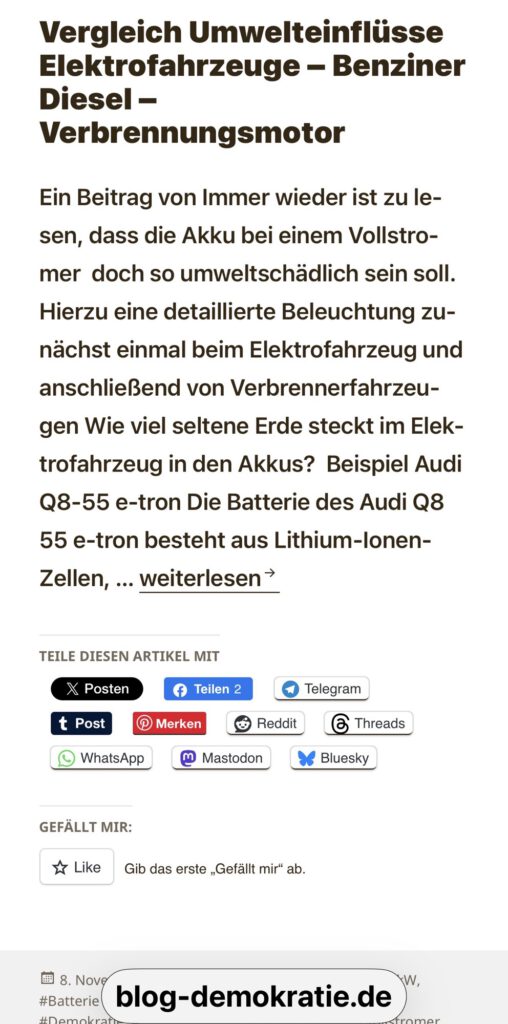508x1024 pixels.
Task: Share the article on X with Posten
Action: [97, 688]
